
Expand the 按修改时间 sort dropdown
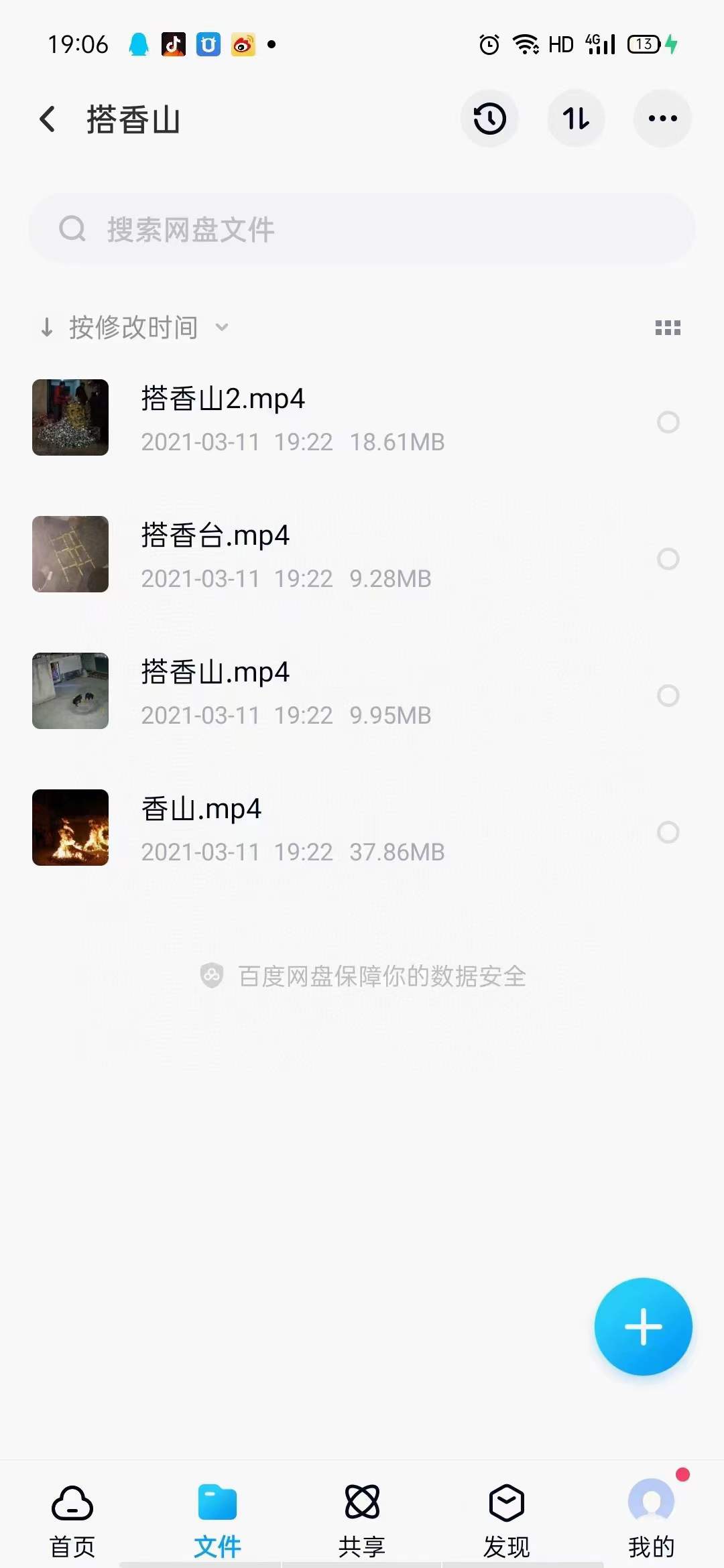(134, 327)
